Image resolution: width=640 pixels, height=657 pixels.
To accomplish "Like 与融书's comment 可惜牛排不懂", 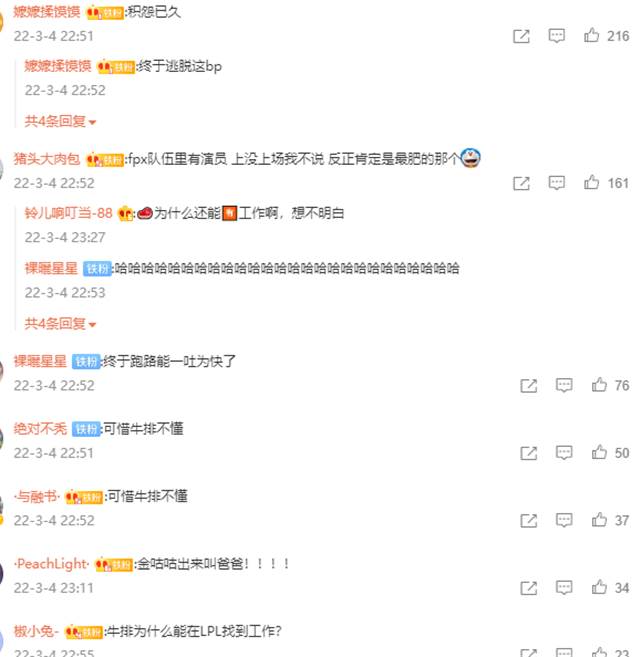I will pyautogui.click(x=599, y=520).
